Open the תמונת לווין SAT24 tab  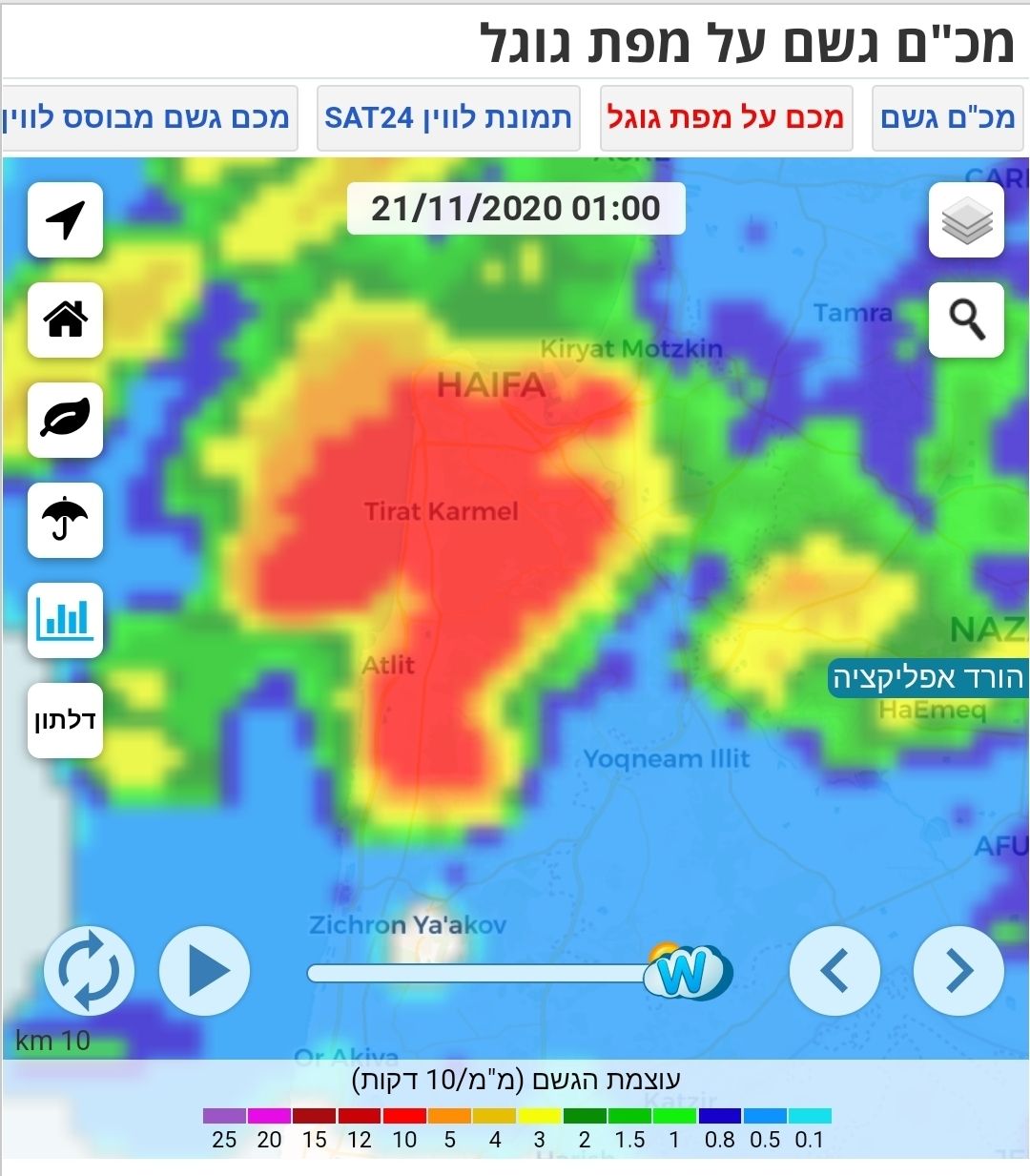pos(448,118)
